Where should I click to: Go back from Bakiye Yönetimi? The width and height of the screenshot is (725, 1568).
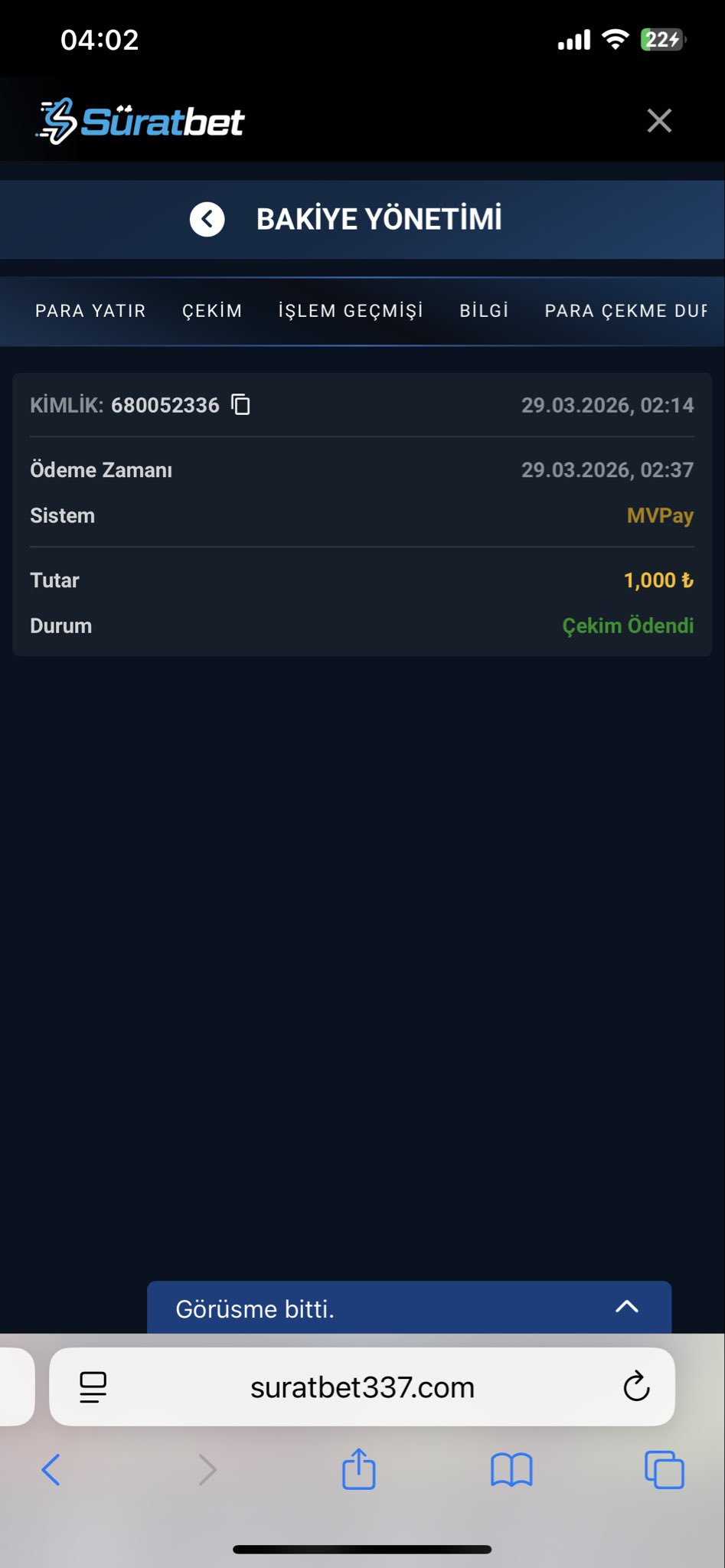207,219
